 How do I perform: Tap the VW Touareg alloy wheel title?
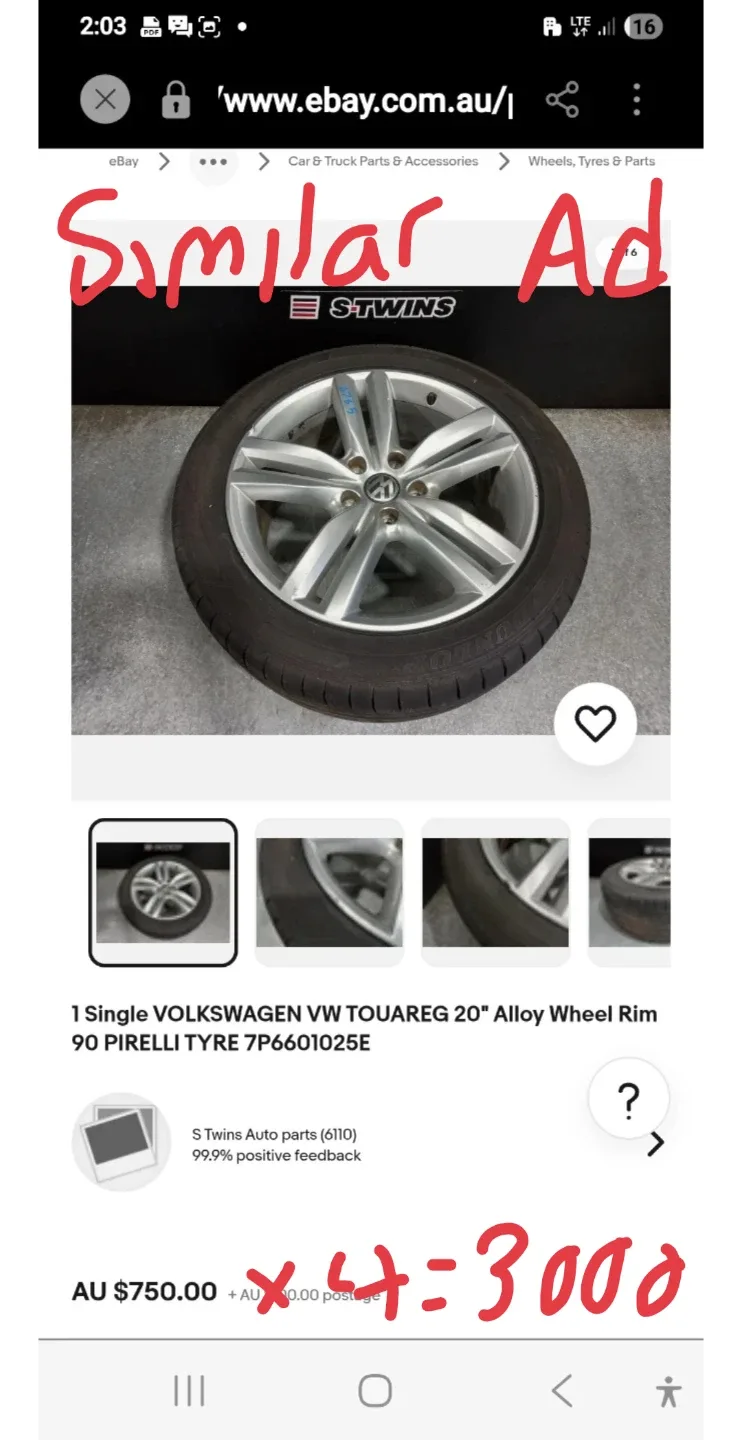366,1028
